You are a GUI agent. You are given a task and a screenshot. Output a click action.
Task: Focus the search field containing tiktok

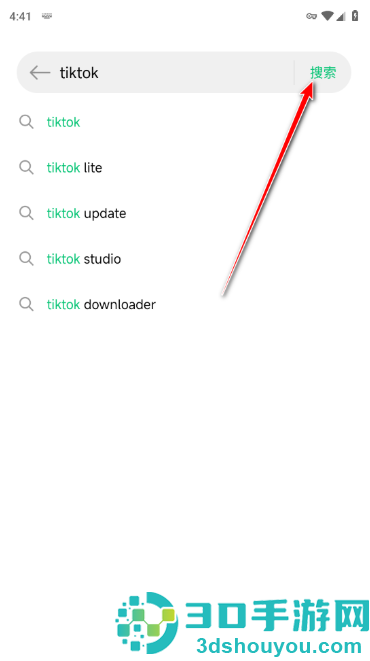point(175,73)
